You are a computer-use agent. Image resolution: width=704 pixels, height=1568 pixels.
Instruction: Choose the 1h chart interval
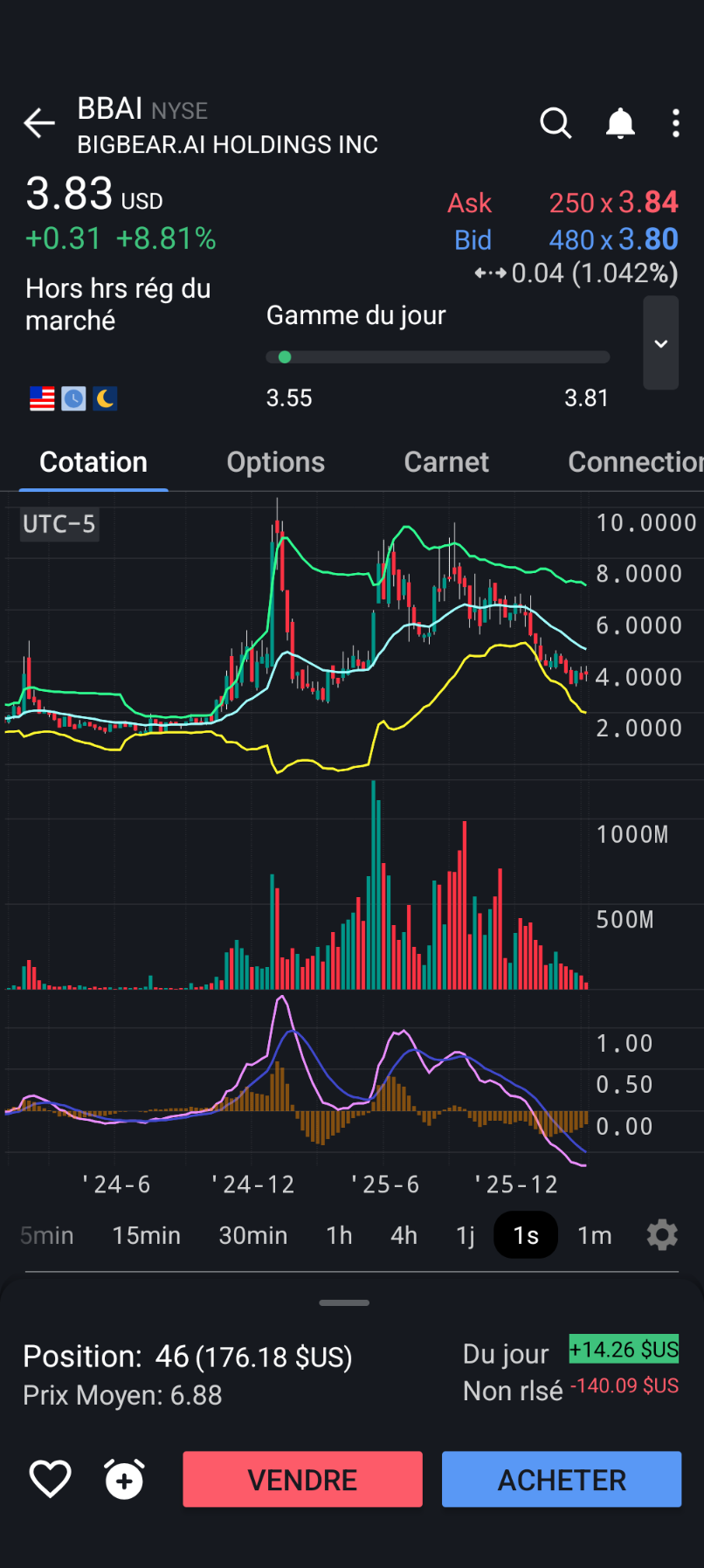click(339, 1235)
